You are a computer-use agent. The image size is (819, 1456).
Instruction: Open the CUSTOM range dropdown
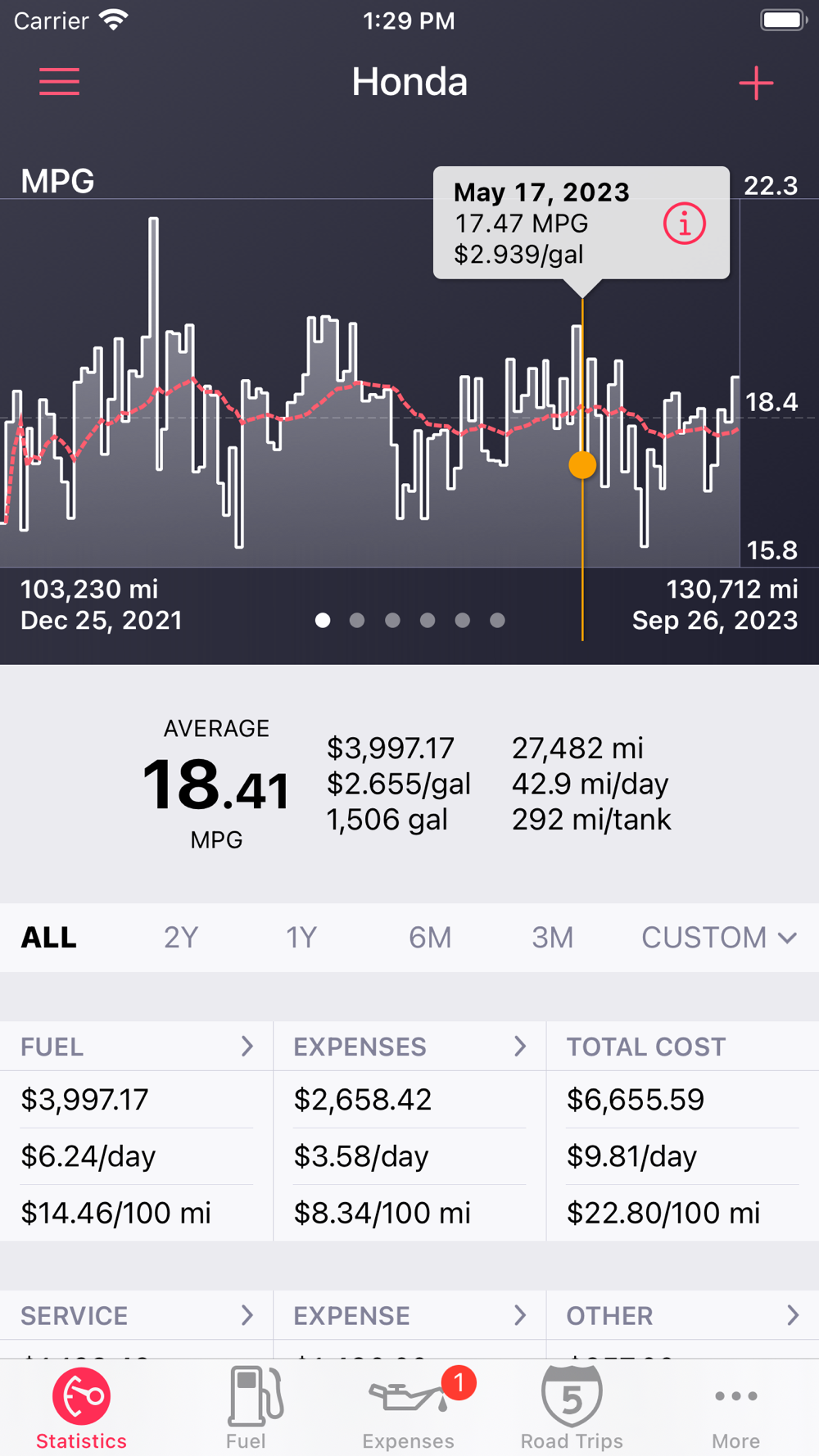point(719,938)
